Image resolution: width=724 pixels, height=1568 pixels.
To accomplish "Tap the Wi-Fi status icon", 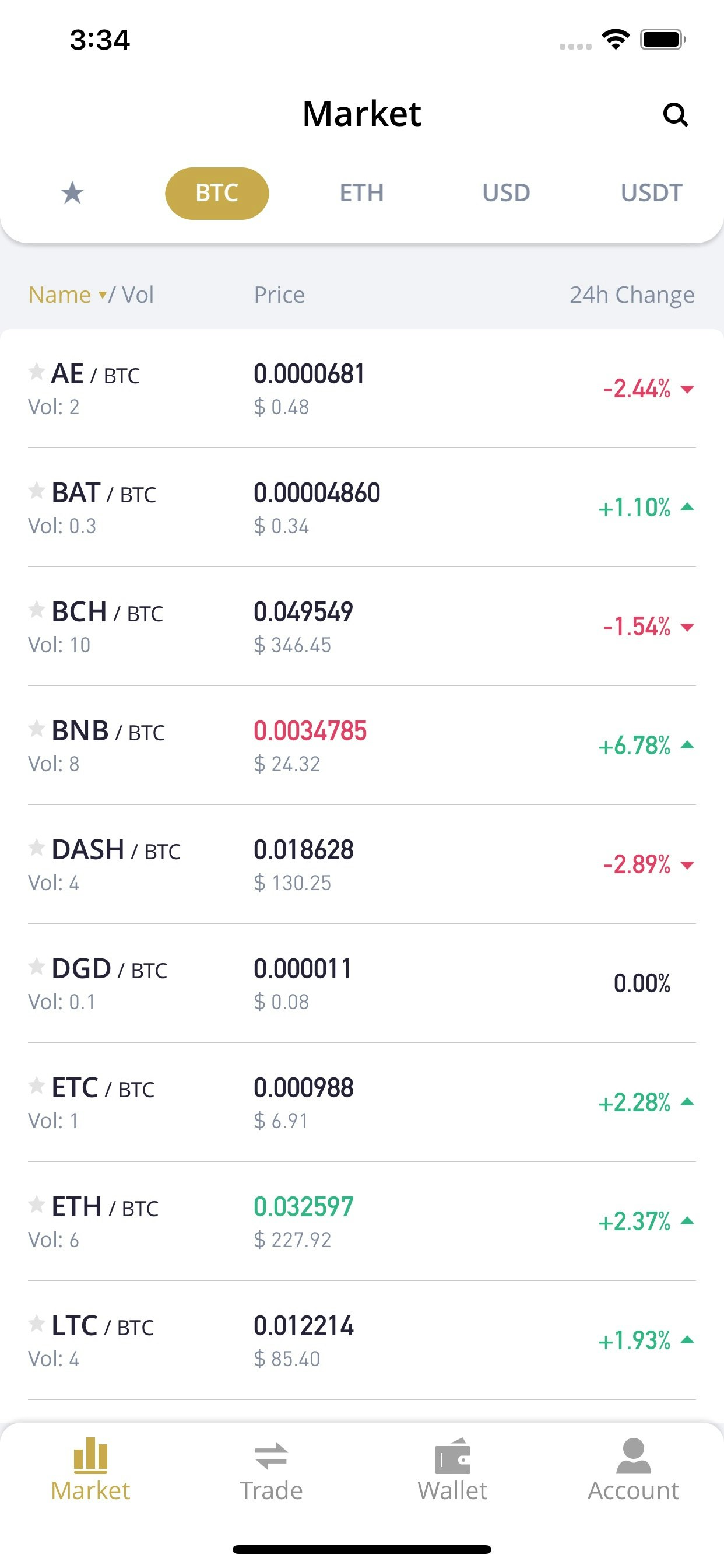I will pyautogui.click(x=616, y=39).
